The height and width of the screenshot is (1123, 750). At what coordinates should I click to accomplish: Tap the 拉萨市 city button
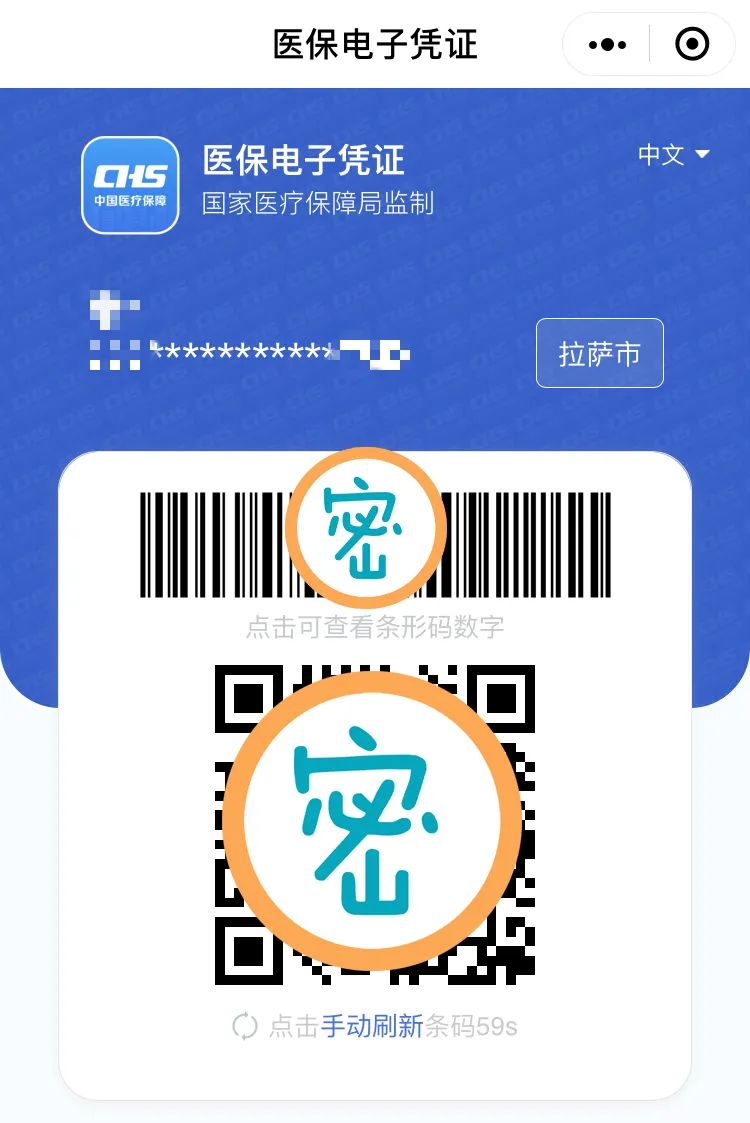pyautogui.click(x=599, y=353)
